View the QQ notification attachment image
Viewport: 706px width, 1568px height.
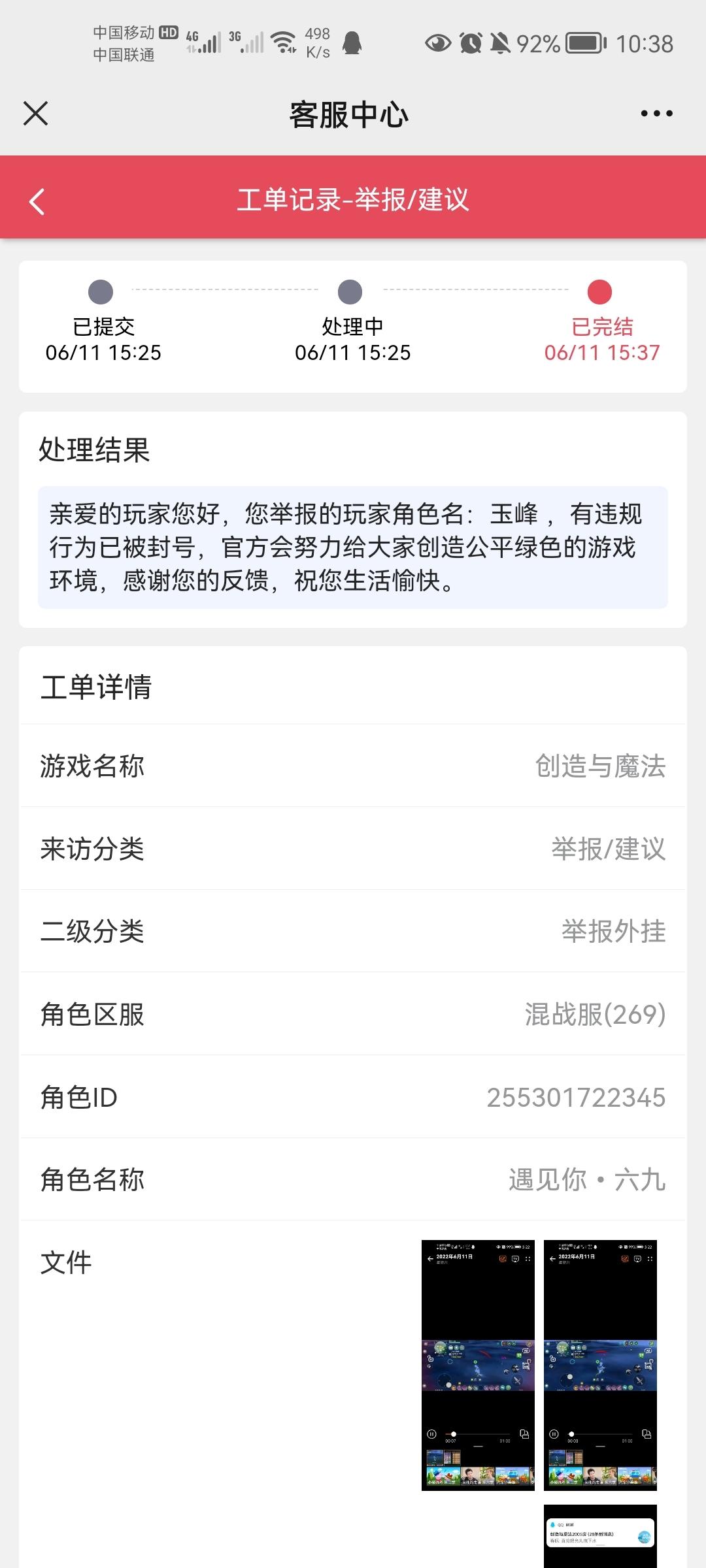[x=600, y=1536]
